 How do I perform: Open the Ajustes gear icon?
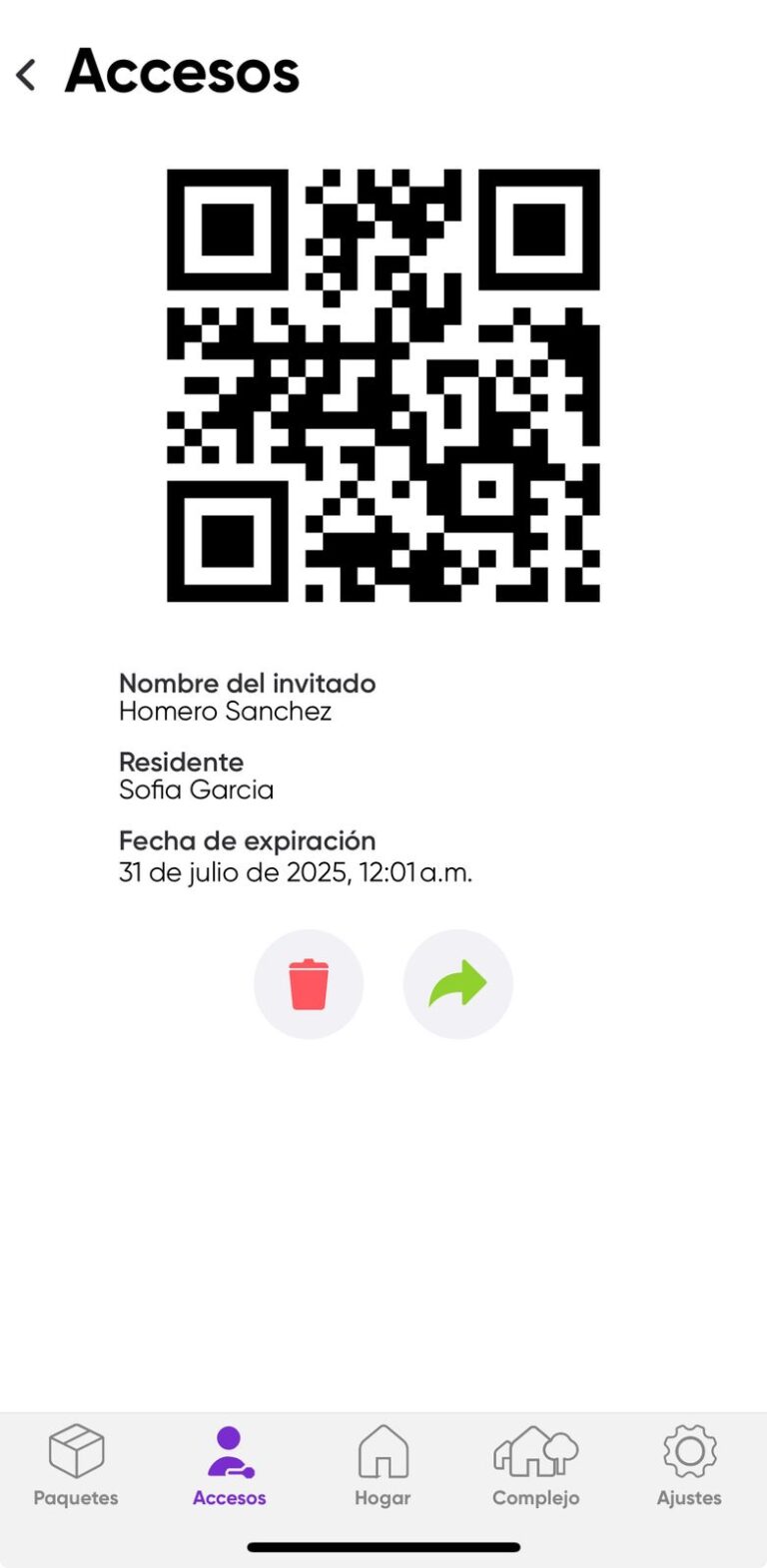[x=688, y=1453]
